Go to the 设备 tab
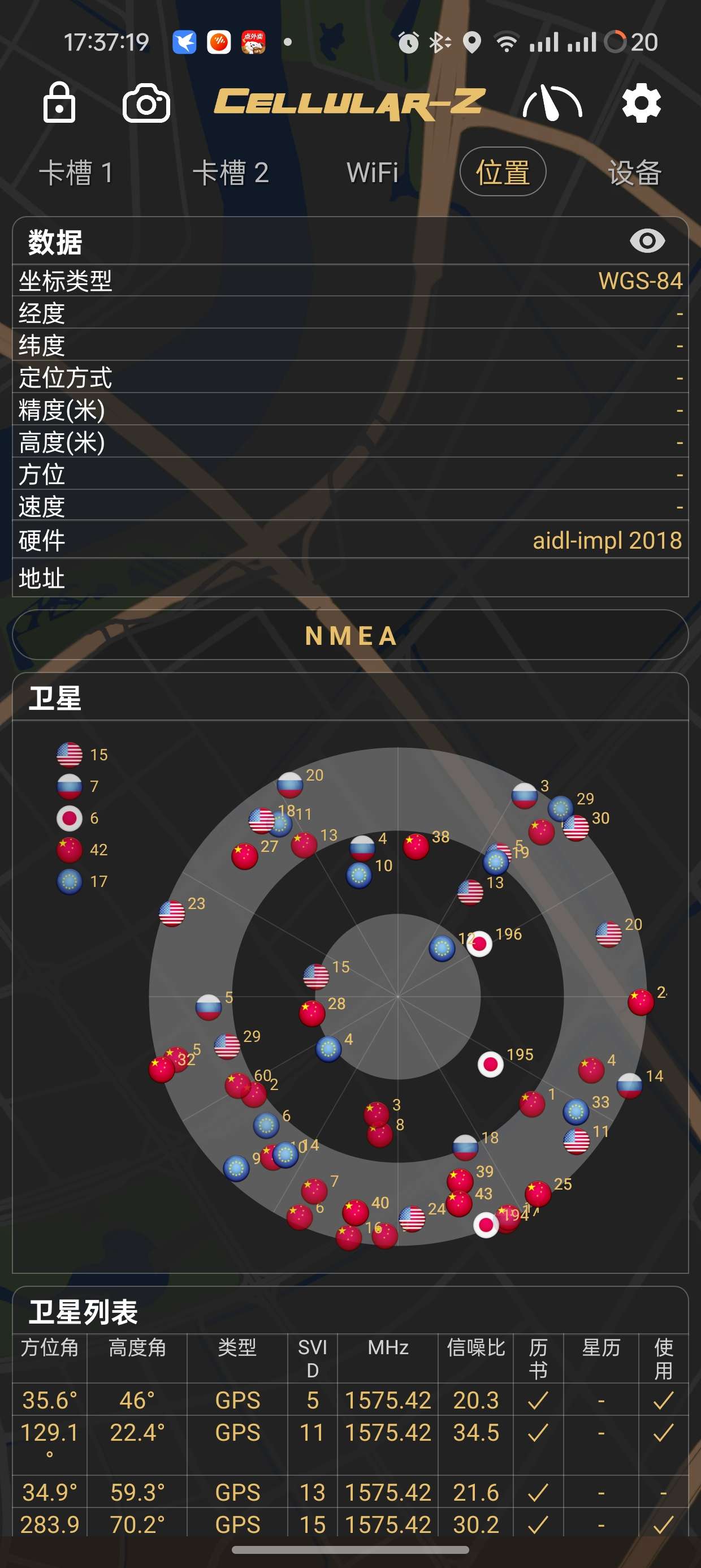This screenshot has width=701, height=1568. [635, 173]
